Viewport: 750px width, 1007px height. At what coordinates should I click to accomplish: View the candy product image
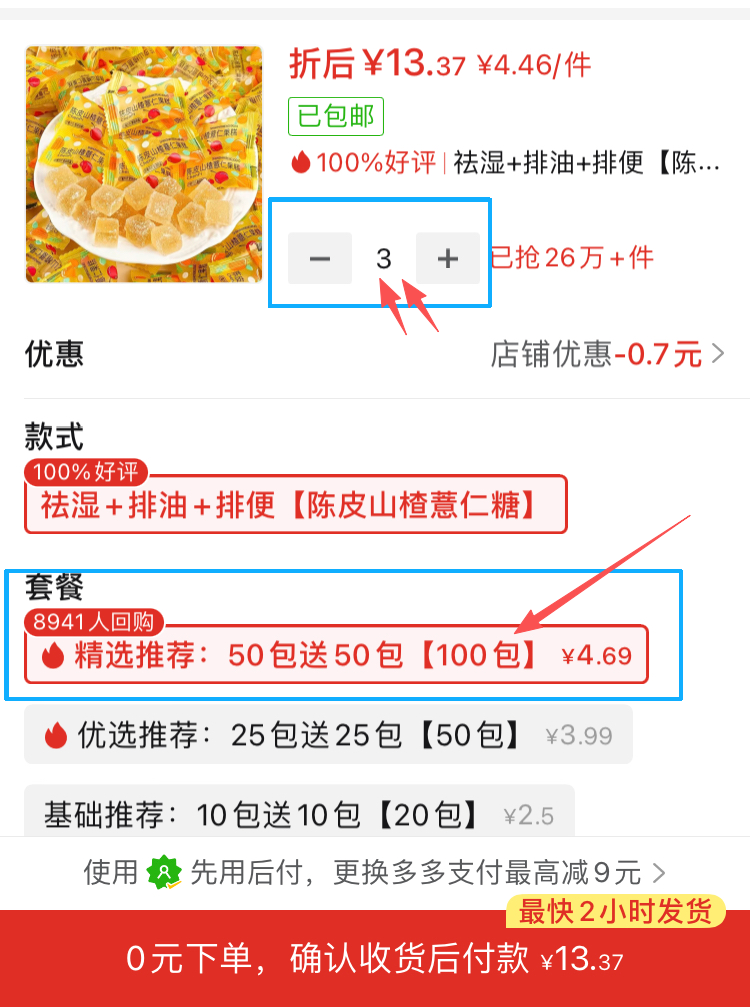pos(144,164)
